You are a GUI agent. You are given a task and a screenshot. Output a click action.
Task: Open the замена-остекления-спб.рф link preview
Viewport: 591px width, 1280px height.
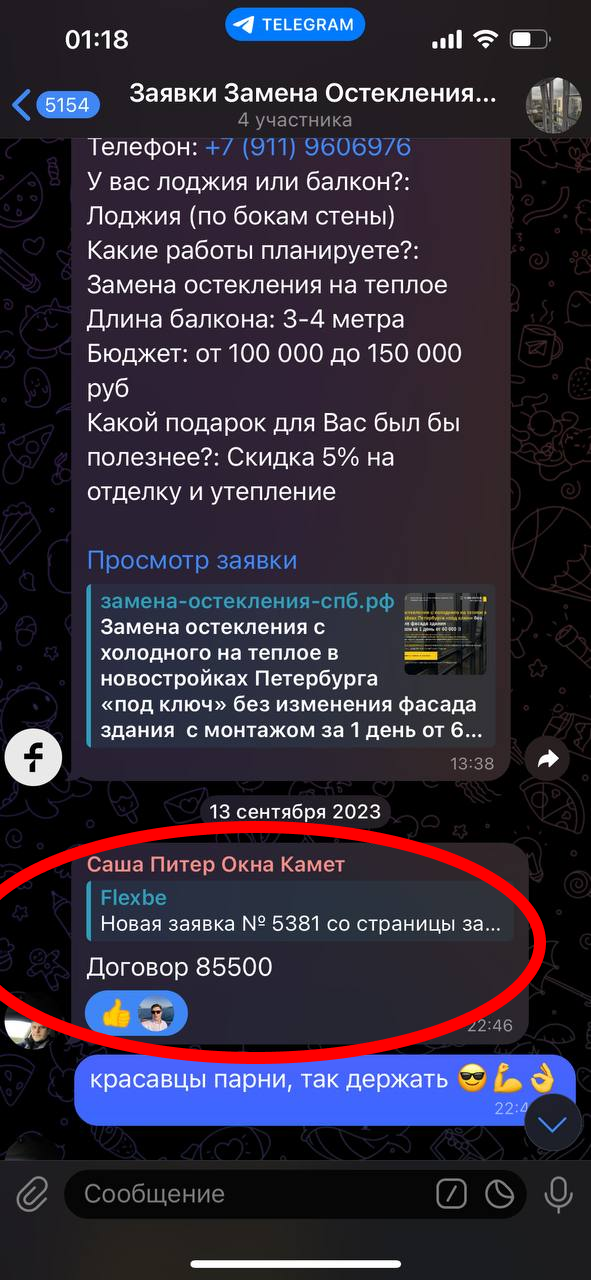[291, 665]
